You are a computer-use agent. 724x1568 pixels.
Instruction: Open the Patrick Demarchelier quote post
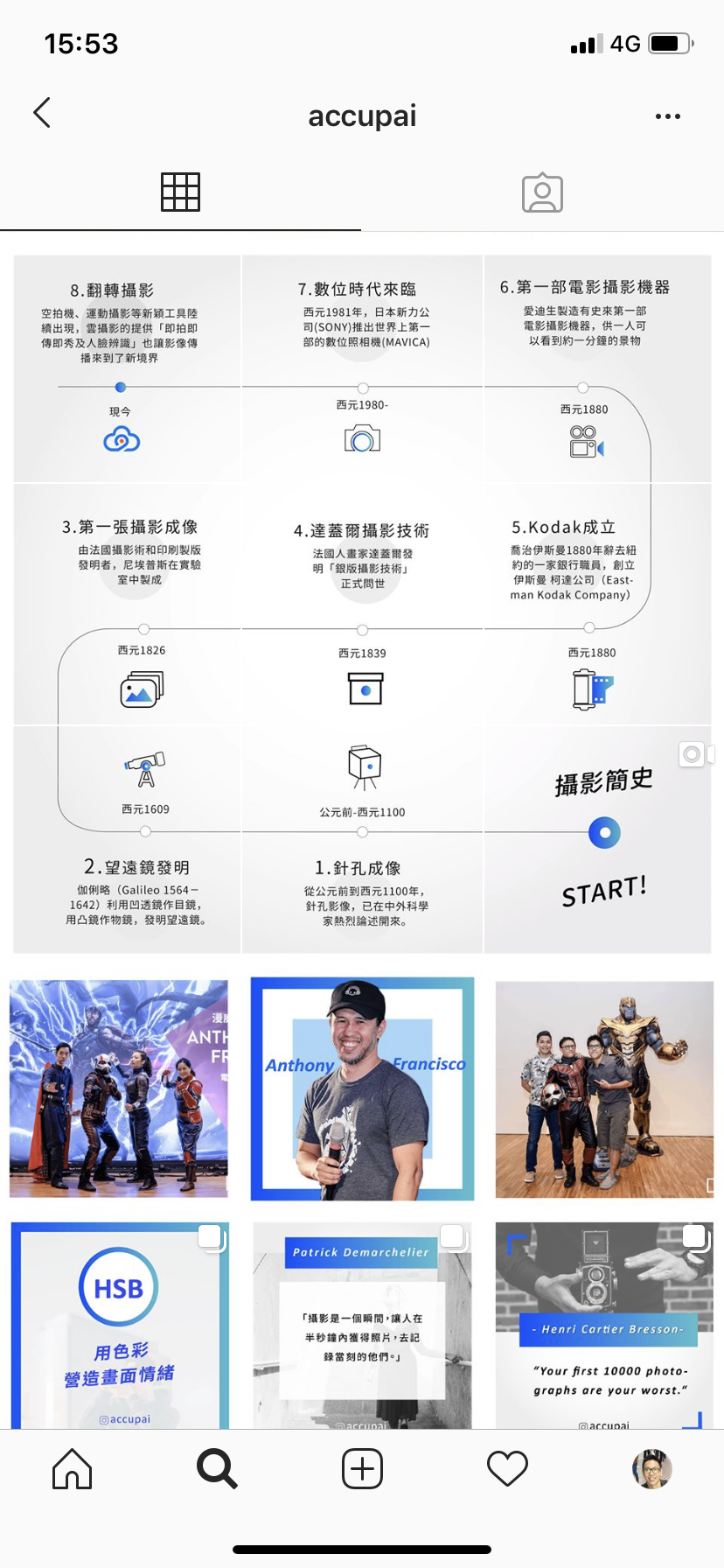[362, 1324]
